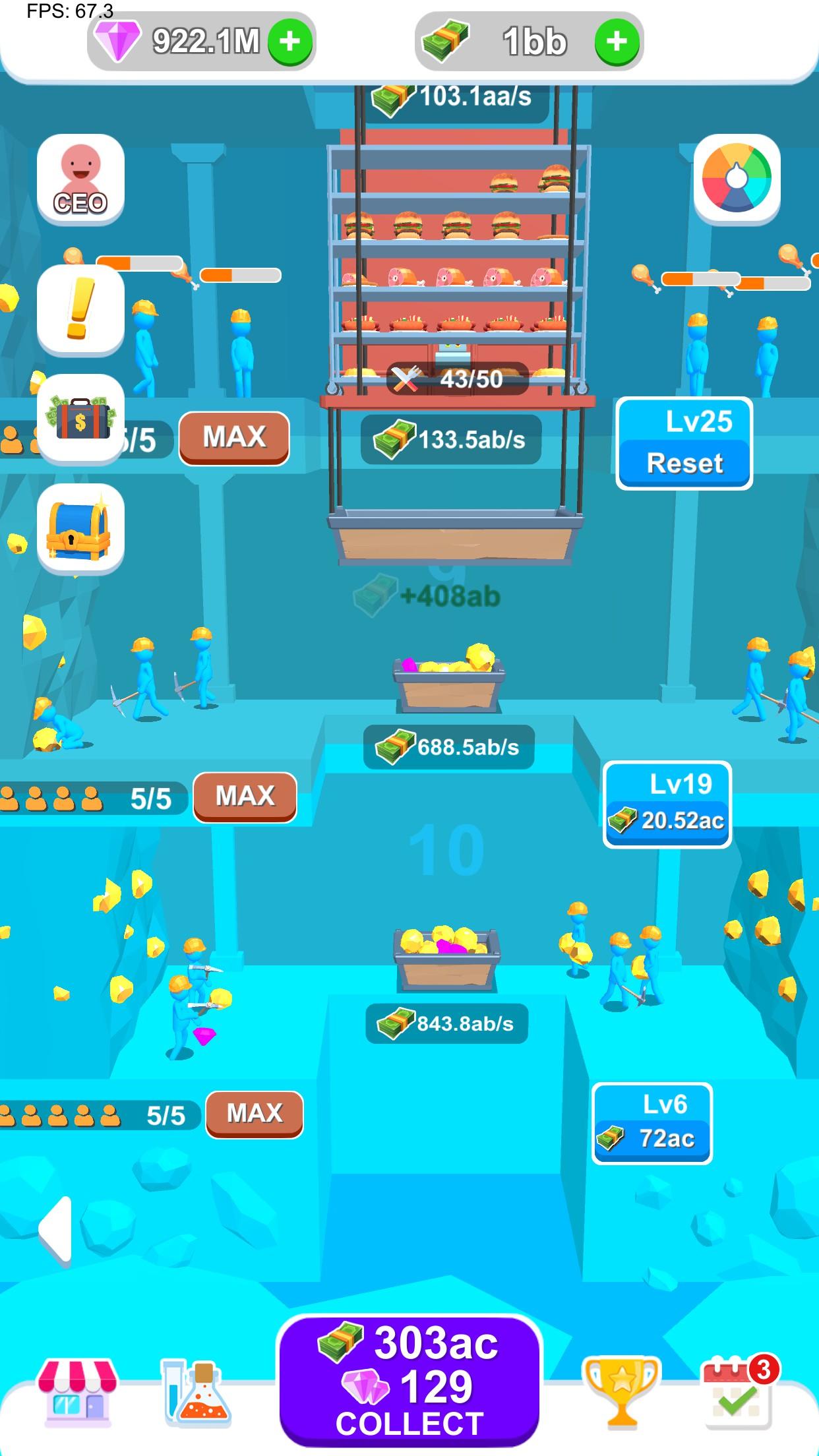Tap the Lv25 Reset button
Screen dimensions: 819x1456
[x=684, y=444]
